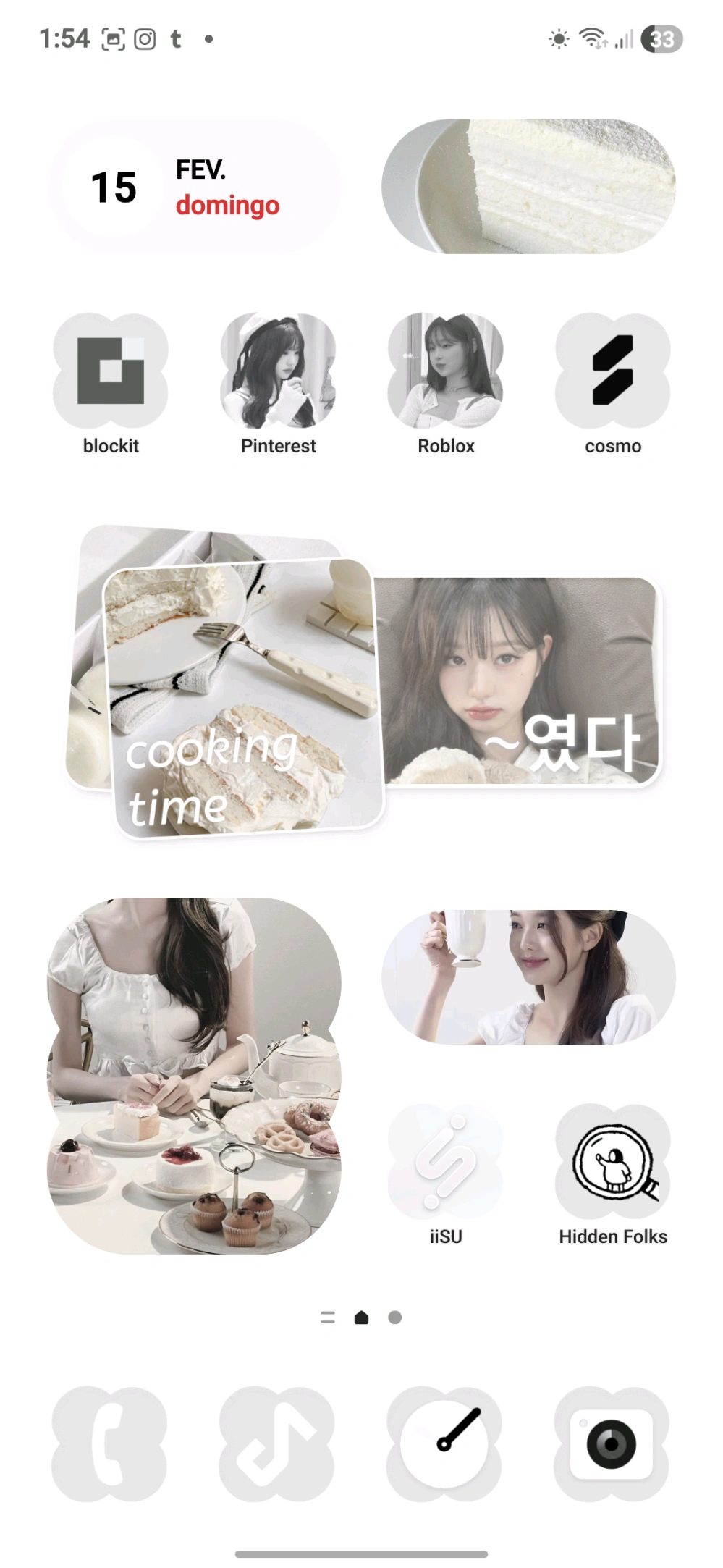Viewport: 723px width, 1568px height.
Task: Open the phone dialer in the dock
Action: point(110,1443)
